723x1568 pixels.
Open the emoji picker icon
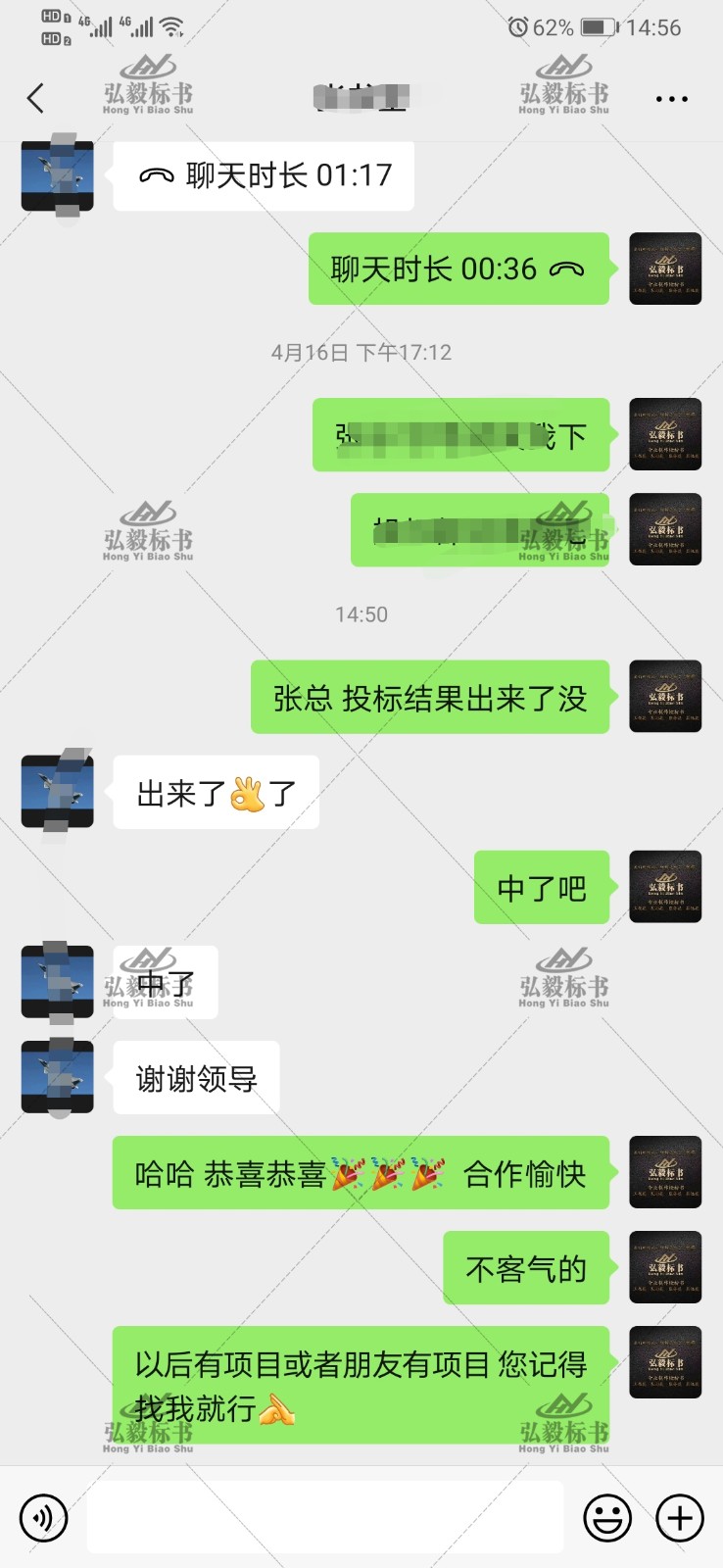click(x=605, y=1517)
